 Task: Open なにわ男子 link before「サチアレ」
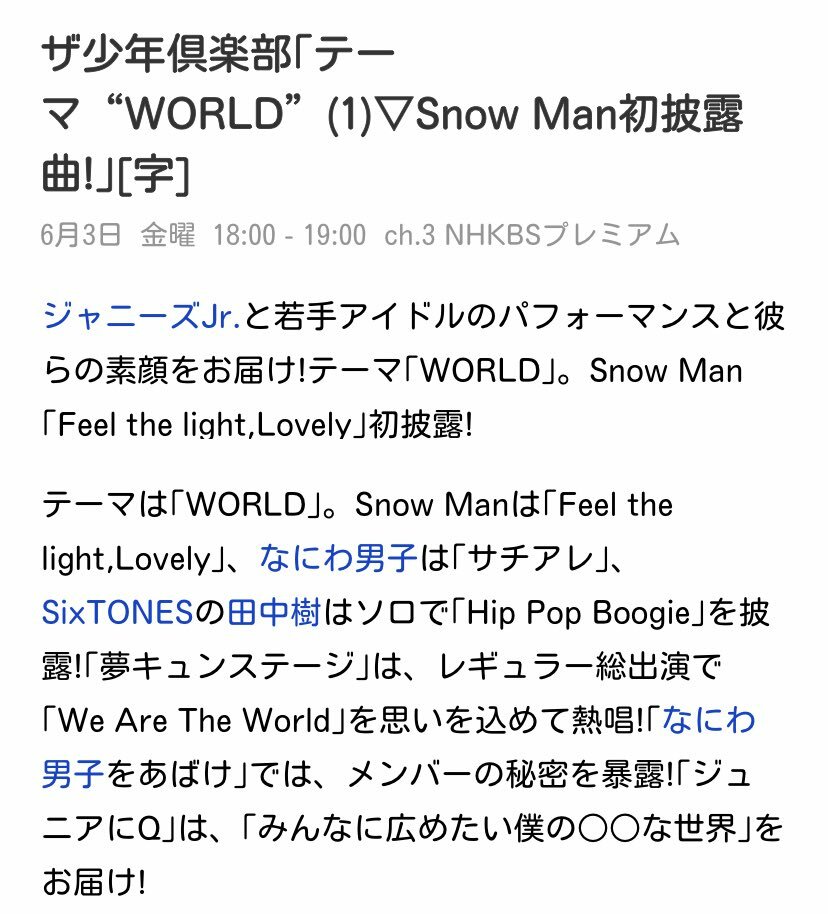[x=338, y=557]
